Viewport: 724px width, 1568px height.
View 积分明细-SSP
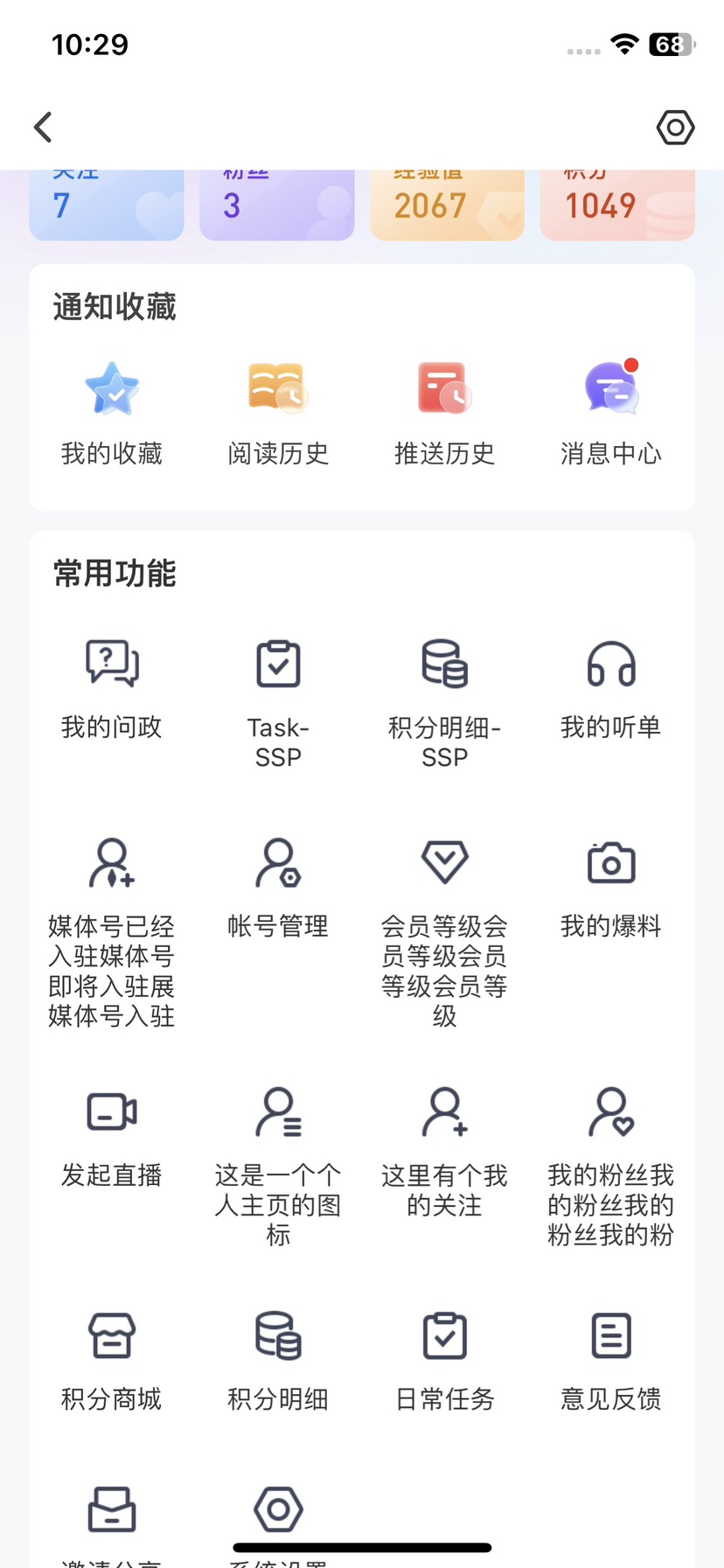(444, 704)
